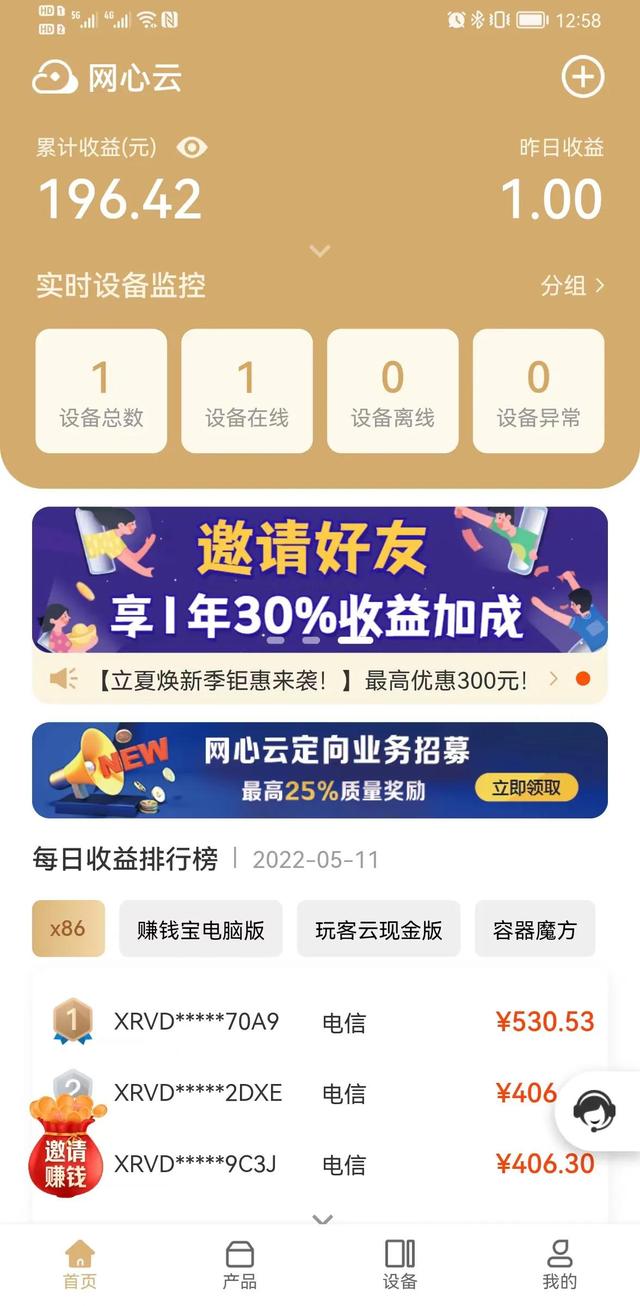View the 设备异常 card
The image size is (640, 1306).
(x=538, y=391)
